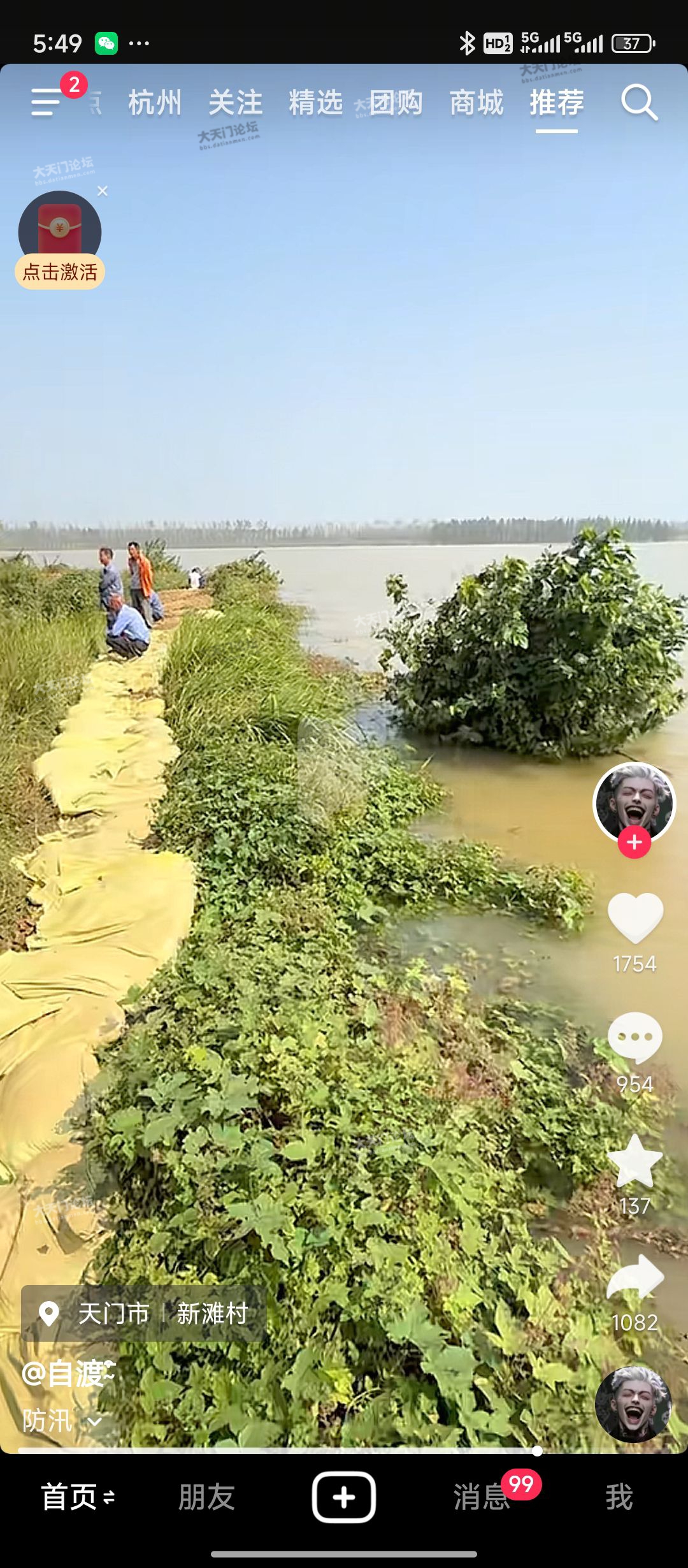
Task: Follow the creator with the plus badge
Action: [634, 842]
